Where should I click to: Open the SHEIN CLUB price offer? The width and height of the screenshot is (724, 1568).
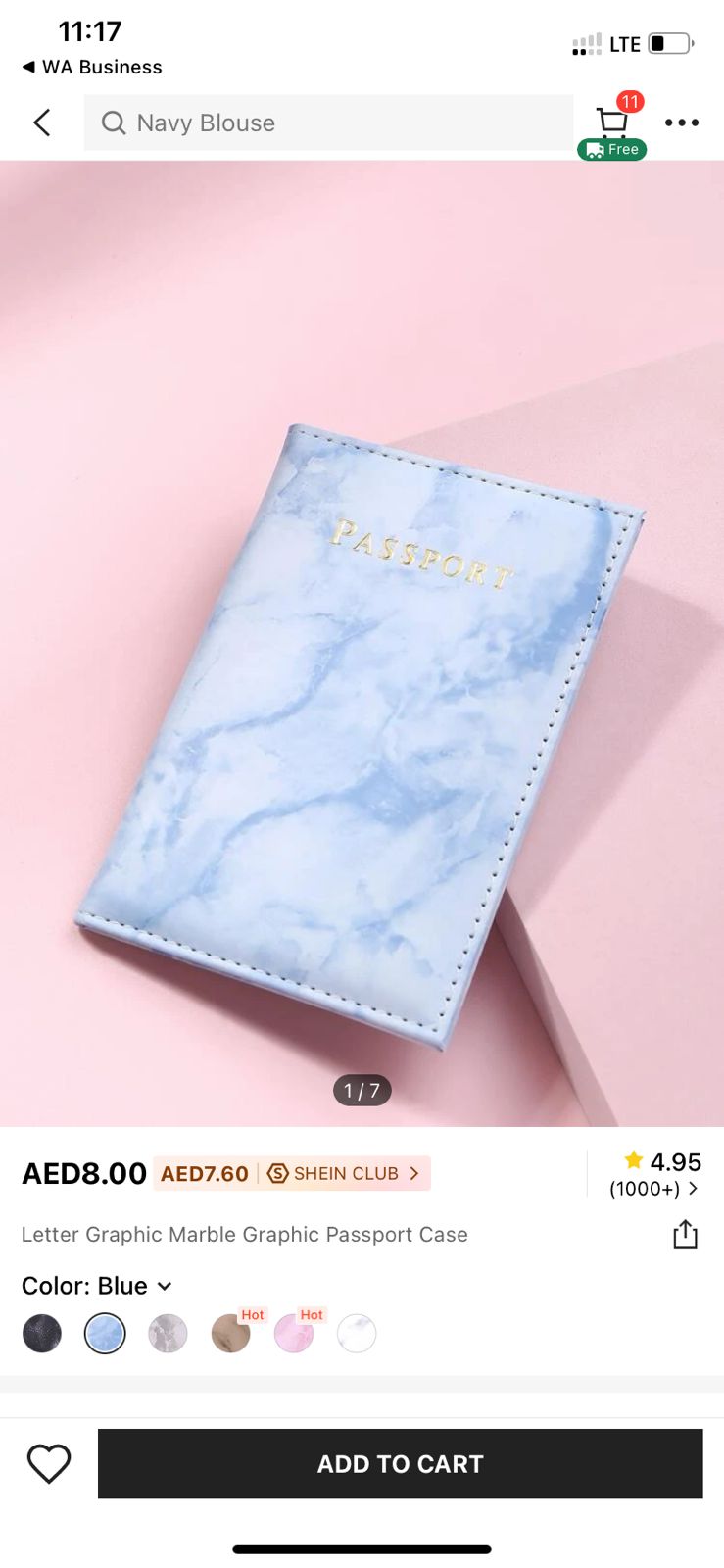291,1173
